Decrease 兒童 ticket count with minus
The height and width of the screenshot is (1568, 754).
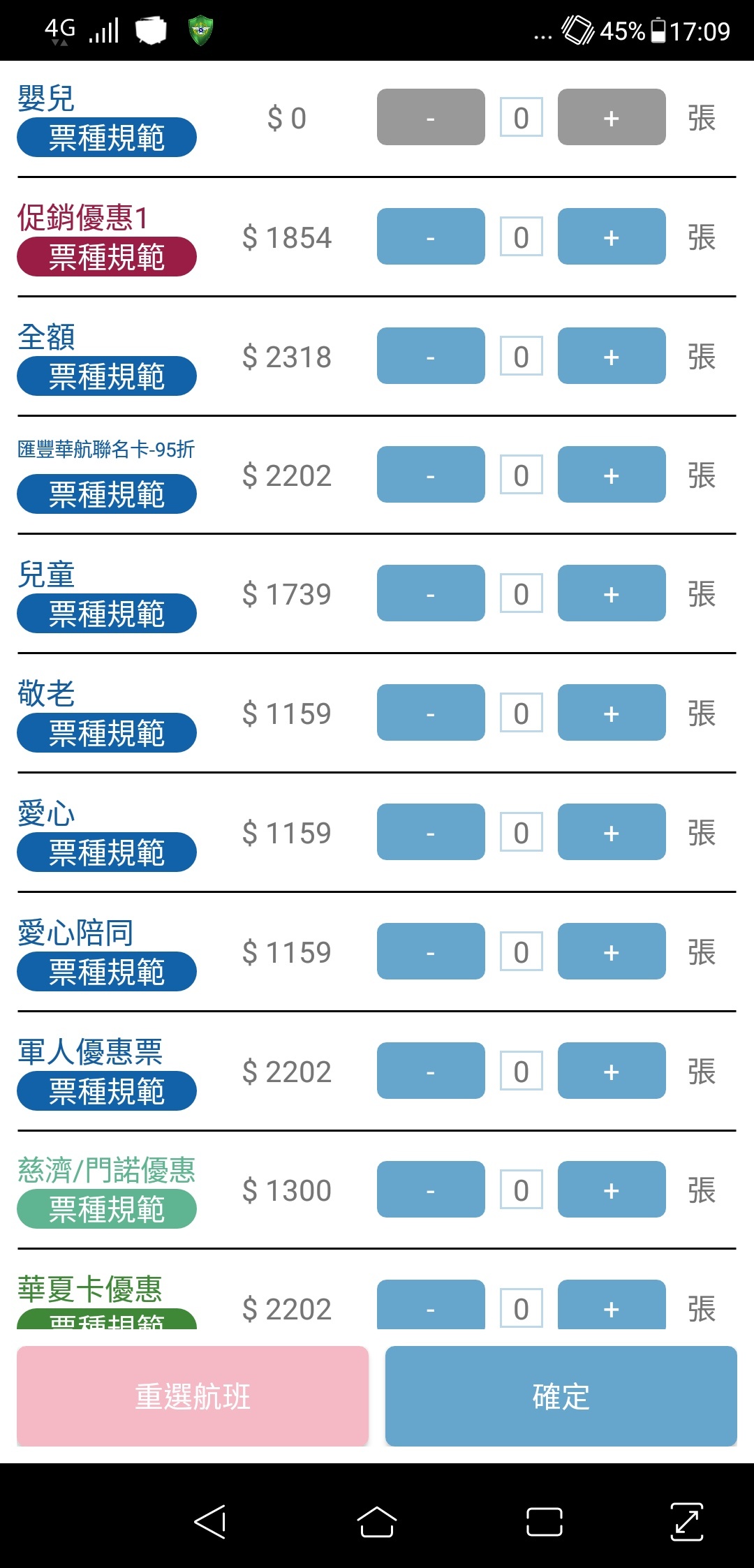431,593
